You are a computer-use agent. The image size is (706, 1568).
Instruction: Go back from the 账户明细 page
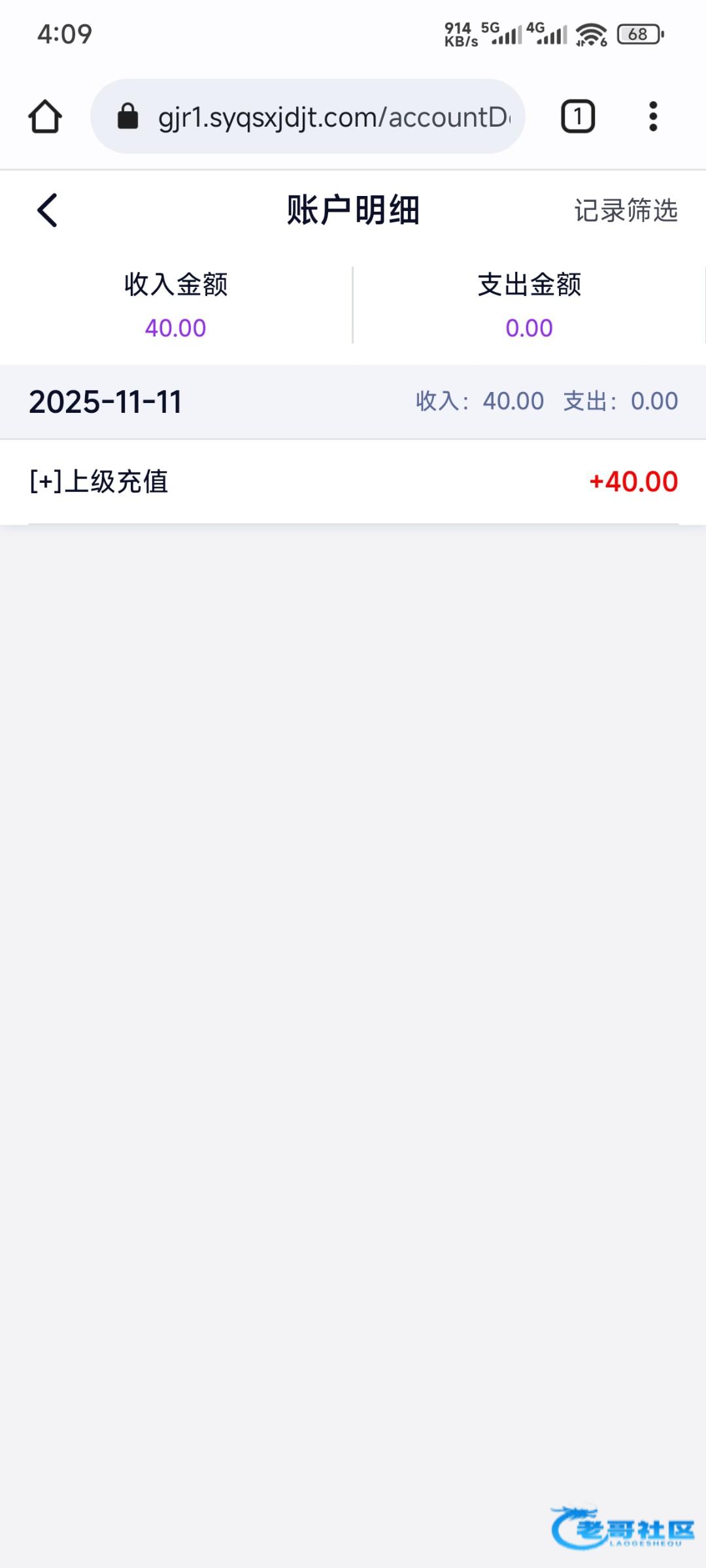pos(47,210)
